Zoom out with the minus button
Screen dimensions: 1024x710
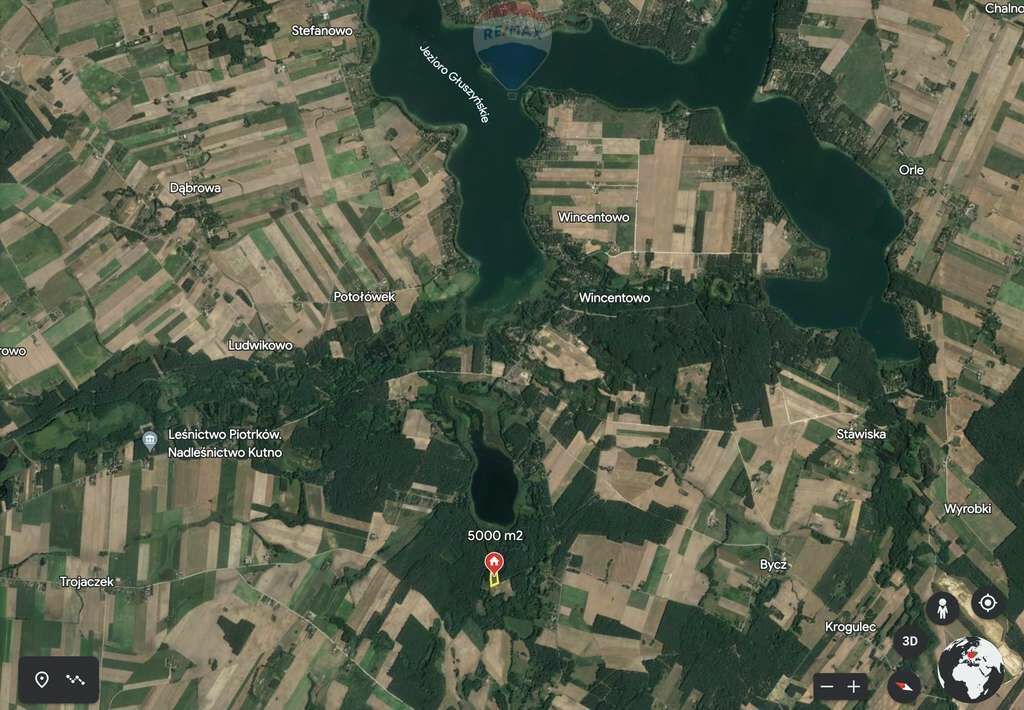click(826, 686)
